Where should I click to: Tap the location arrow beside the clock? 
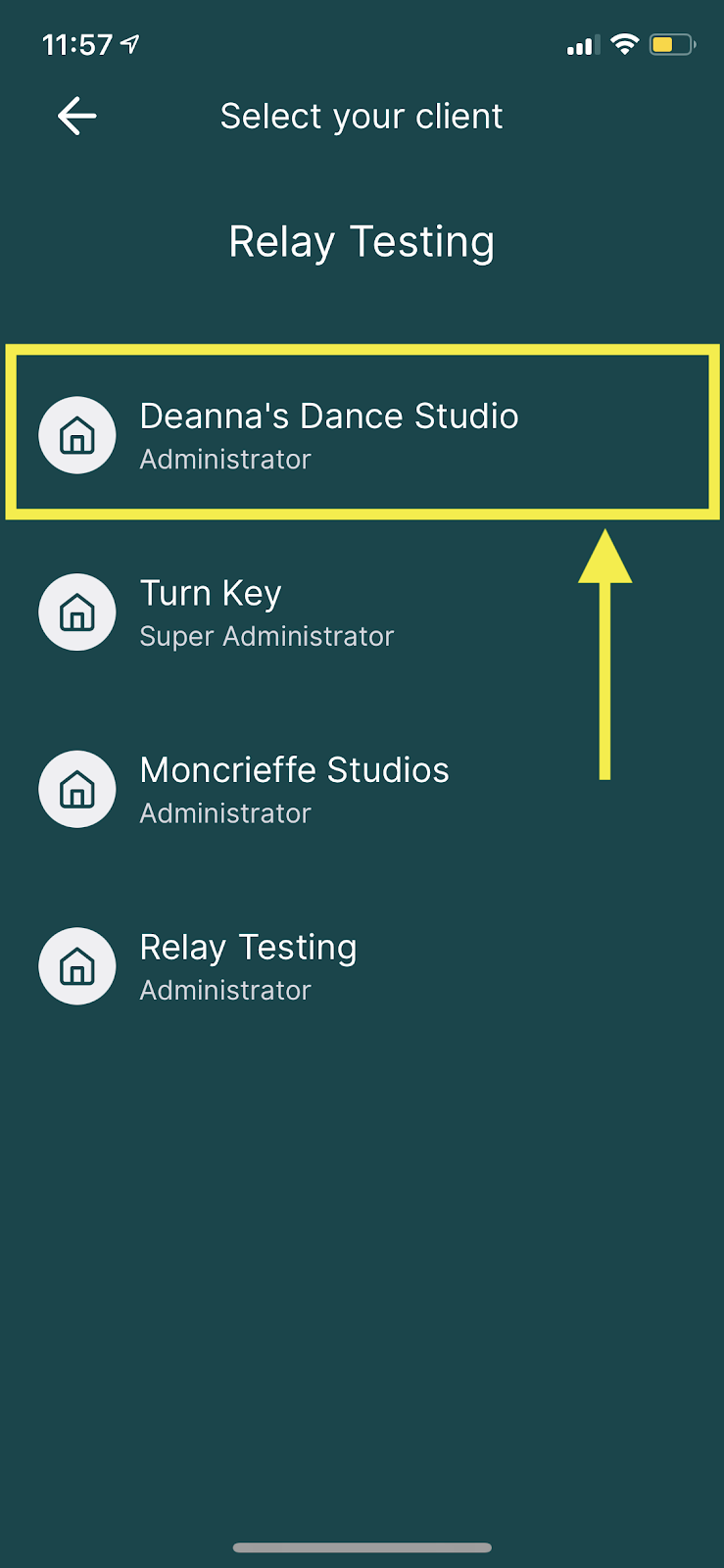[130, 41]
